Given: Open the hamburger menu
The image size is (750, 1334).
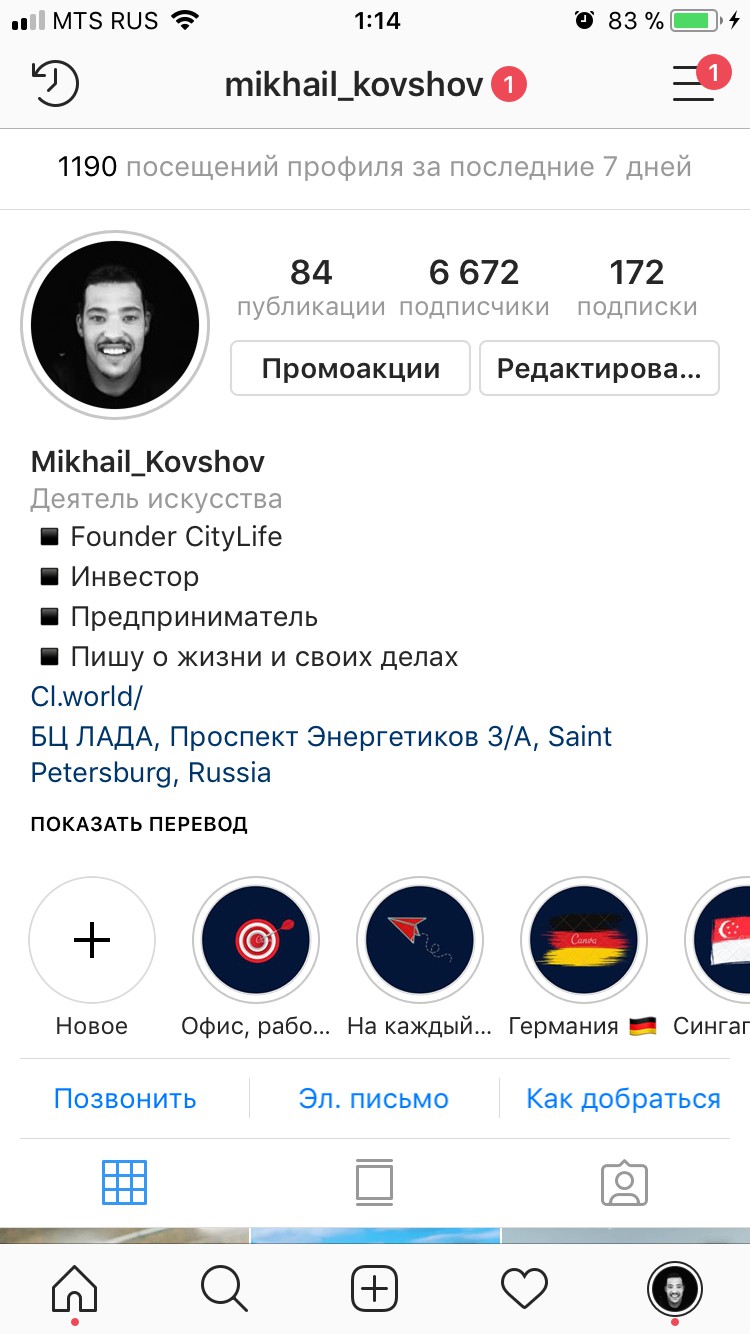Looking at the screenshot, I should coord(693,84).
